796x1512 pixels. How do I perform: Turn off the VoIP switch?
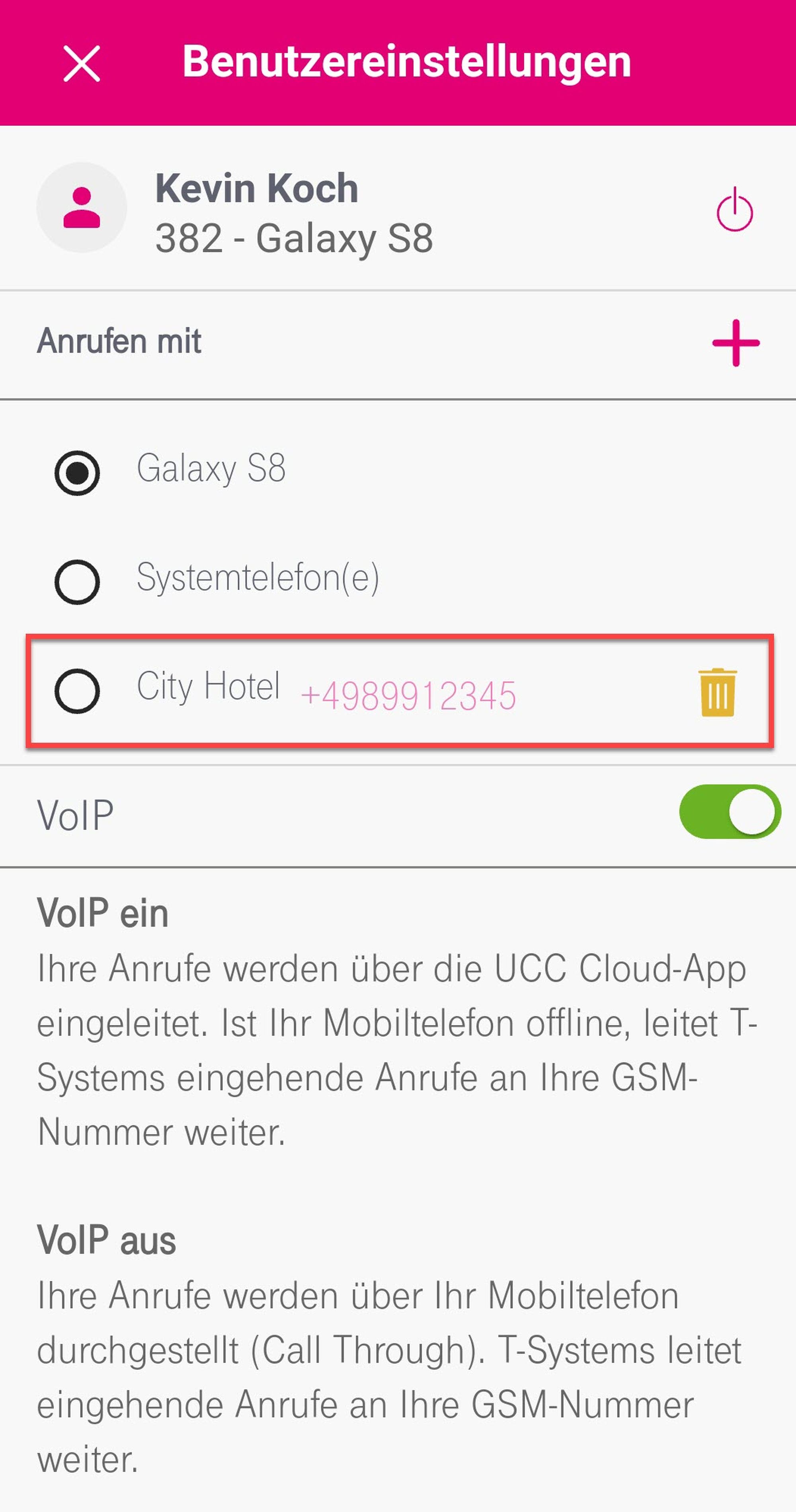pyautogui.click(x=729, y=812)
